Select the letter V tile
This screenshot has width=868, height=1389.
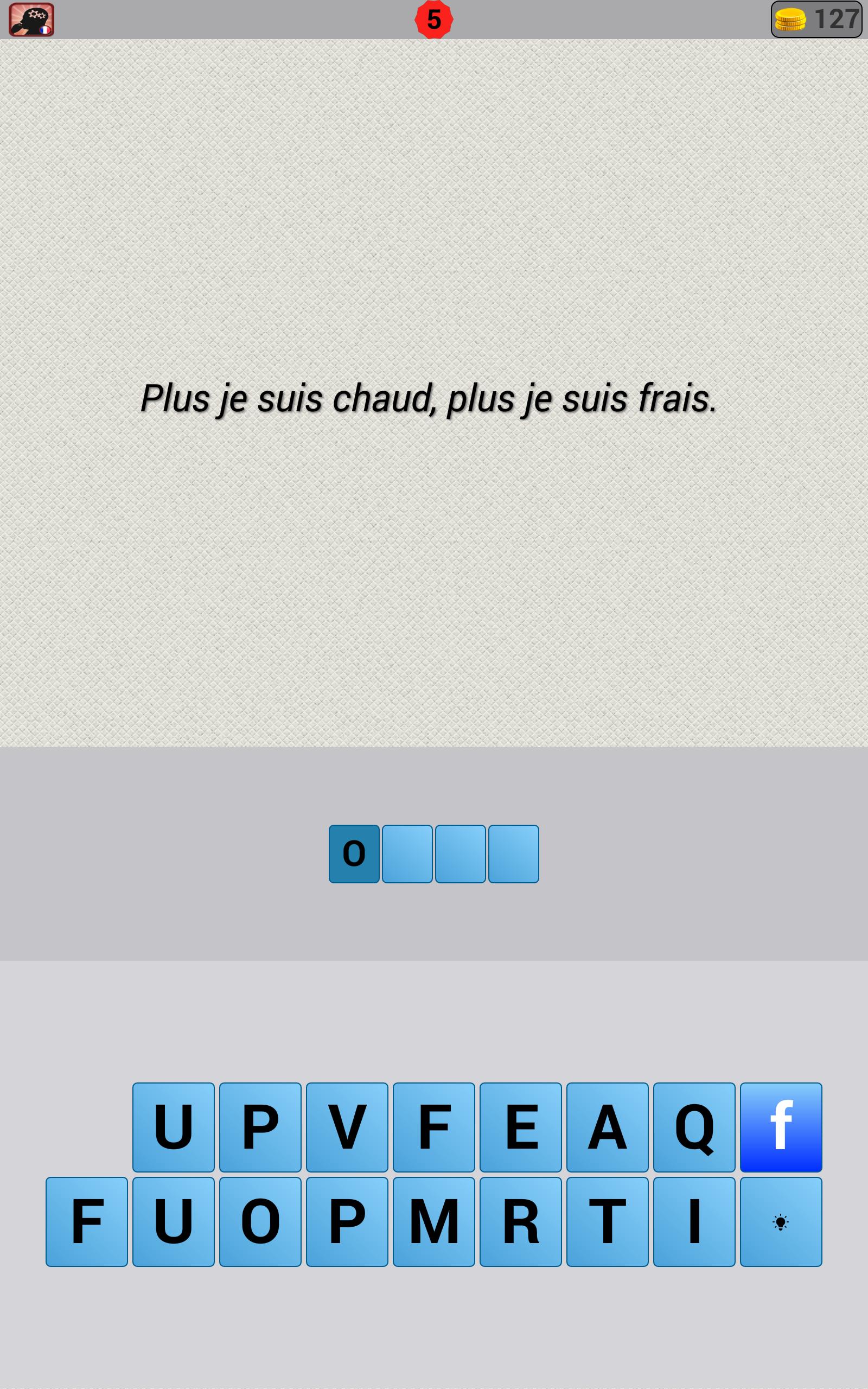tap(347, 1127)
